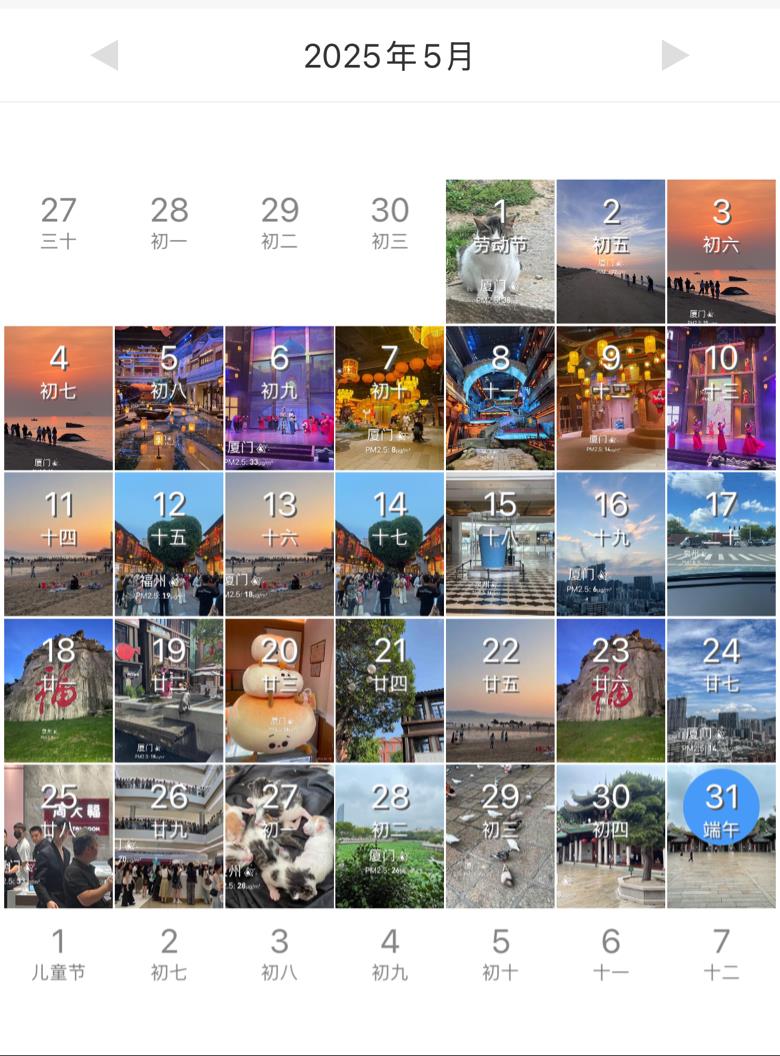This screenshot has height=1056, width=780.
Task: Select May 8 diary photo
Action: point(500,397)
